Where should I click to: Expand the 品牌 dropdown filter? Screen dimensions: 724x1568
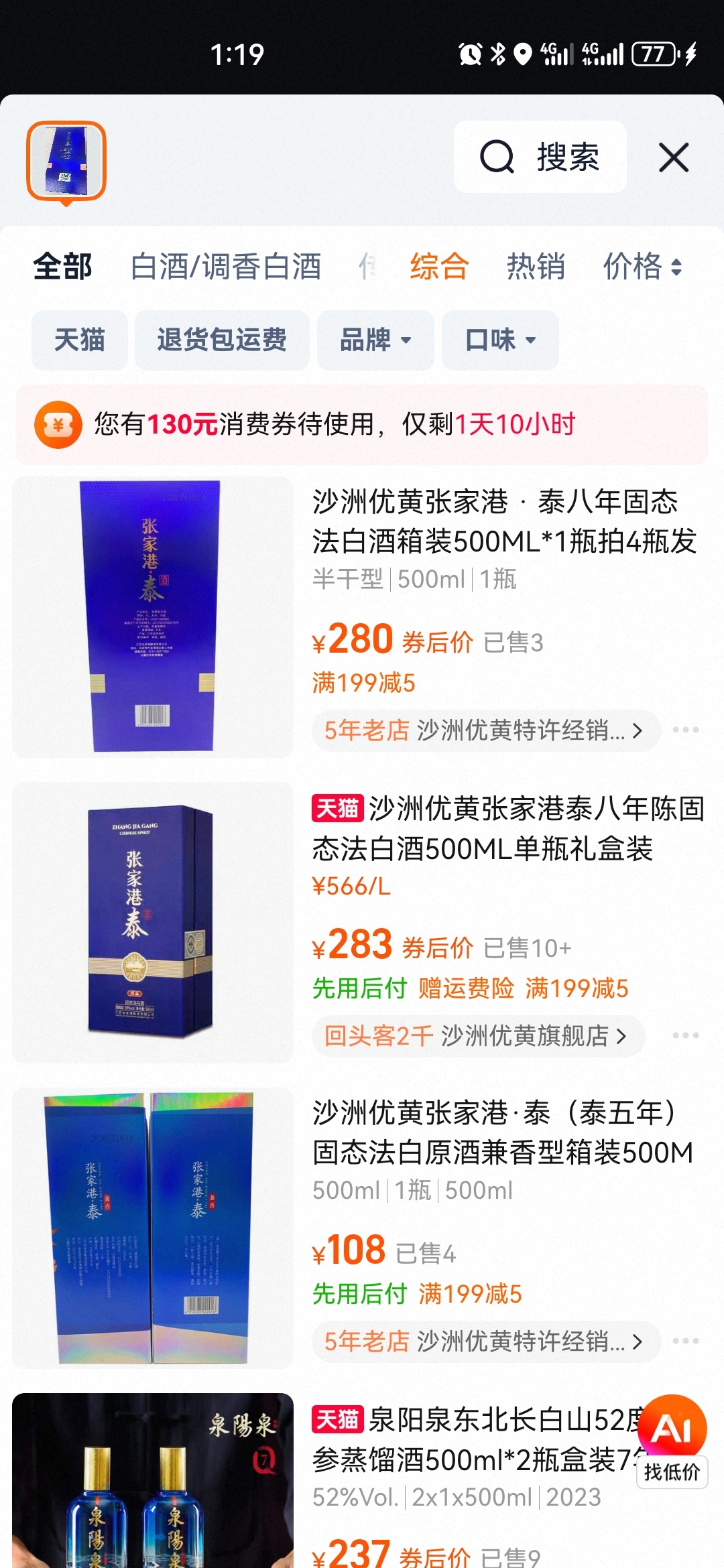375,340
